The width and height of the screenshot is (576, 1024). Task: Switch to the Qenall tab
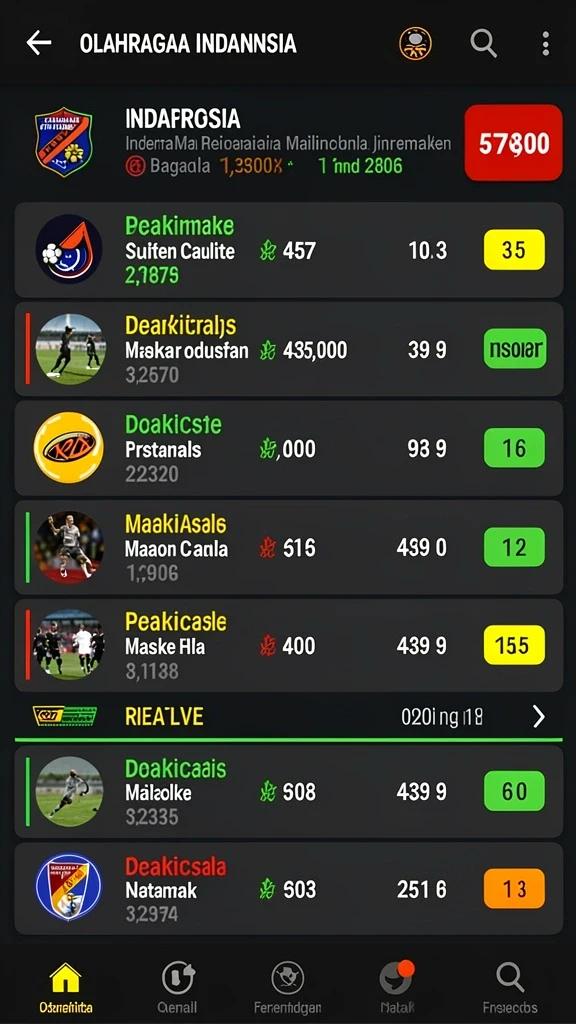point(178,988)
